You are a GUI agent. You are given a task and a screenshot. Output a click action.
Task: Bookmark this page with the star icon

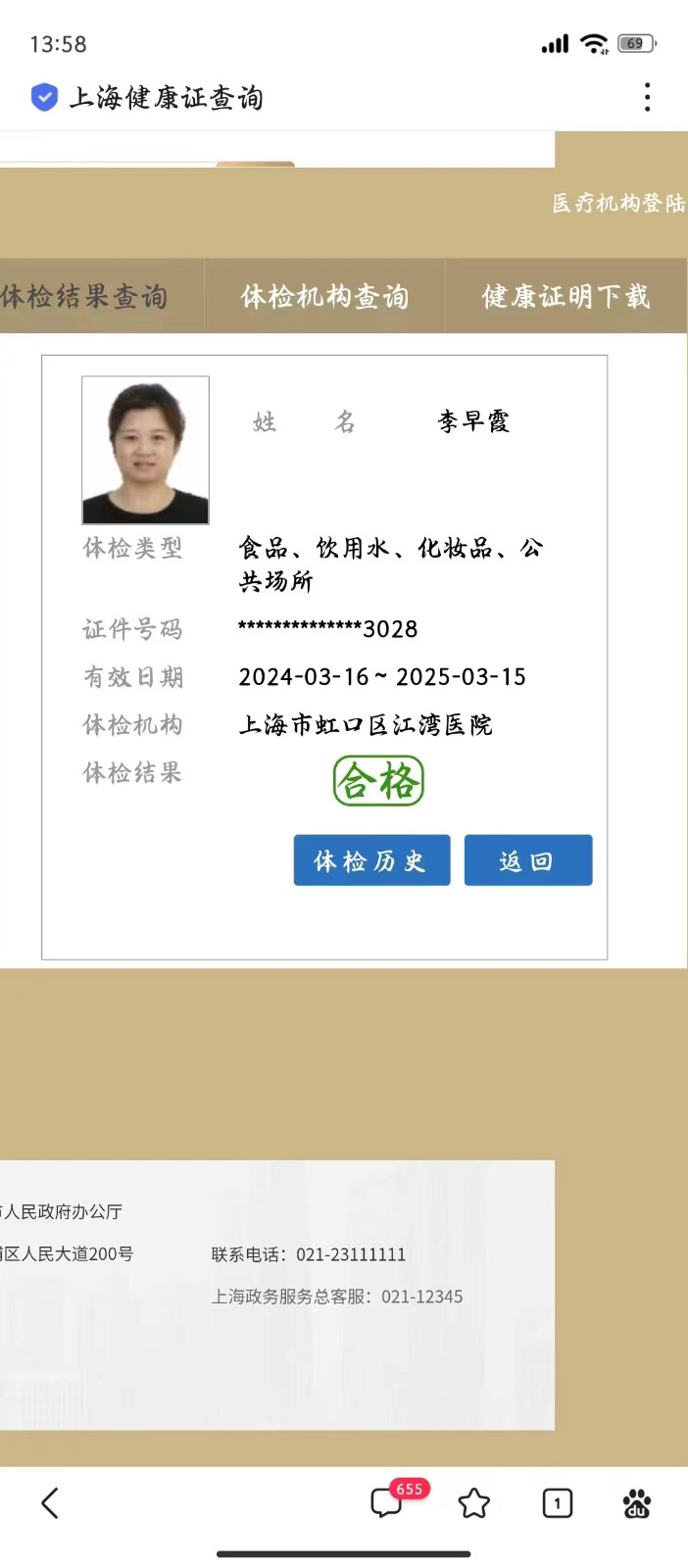[x=473, y=1502]
